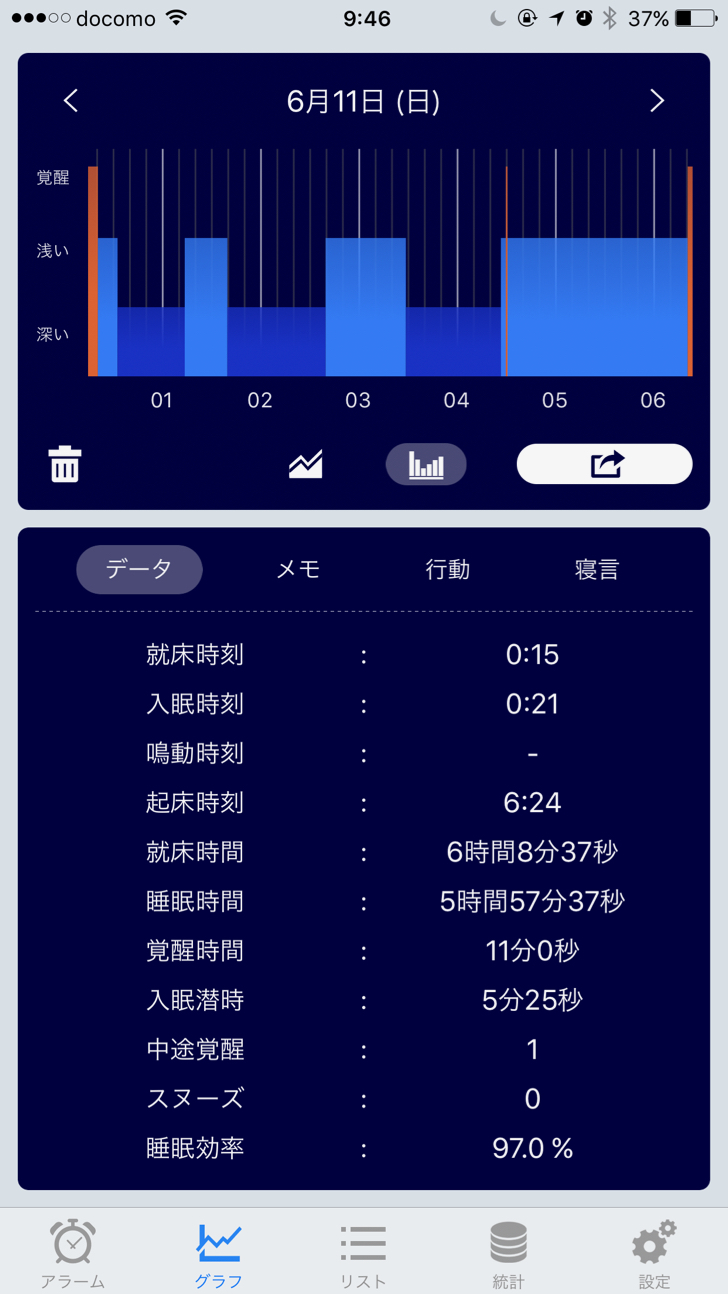Screen dimensions: 728x1294
Task: Open the 行動 tab
Action: tap(447, 570)
